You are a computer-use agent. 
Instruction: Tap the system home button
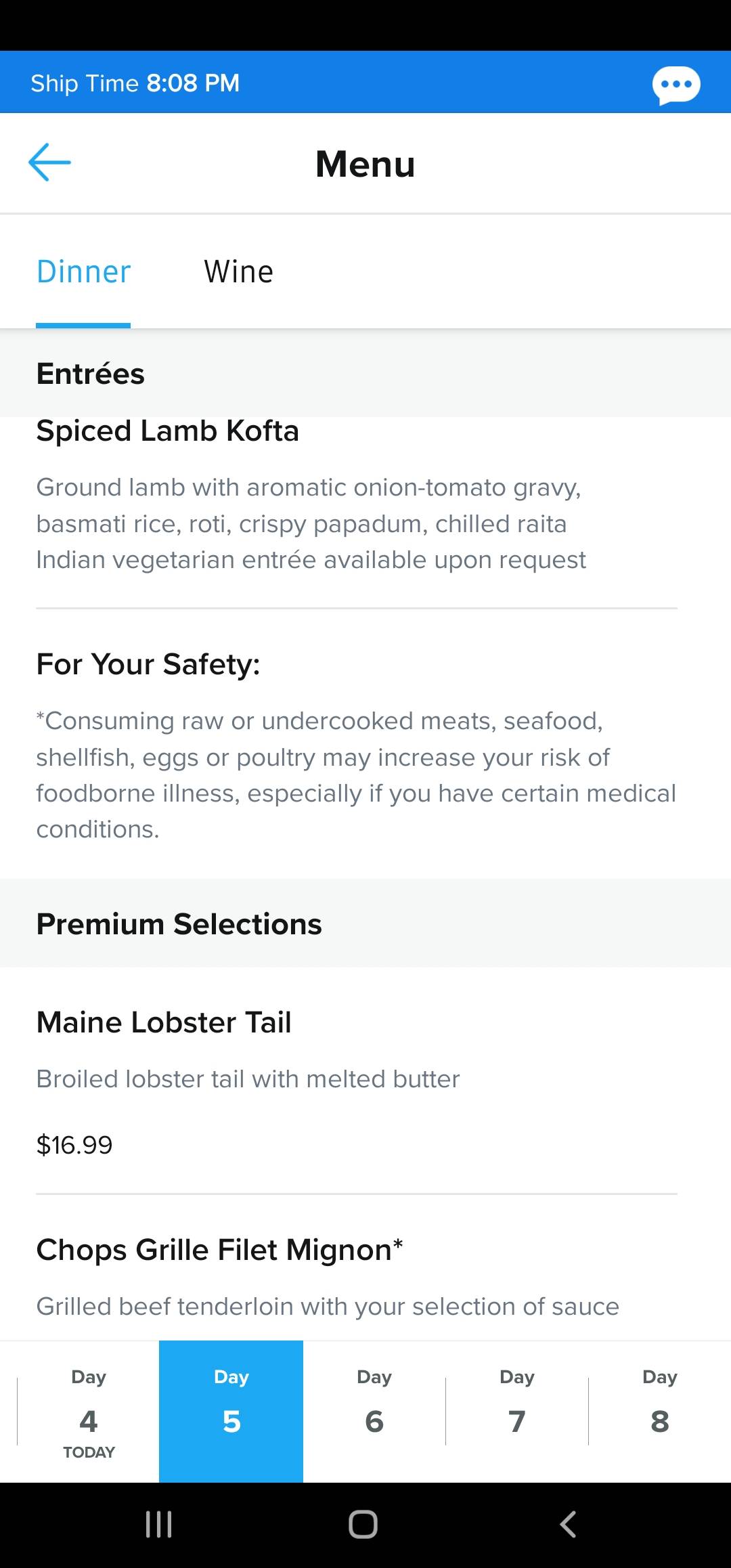click(363, 1525)
